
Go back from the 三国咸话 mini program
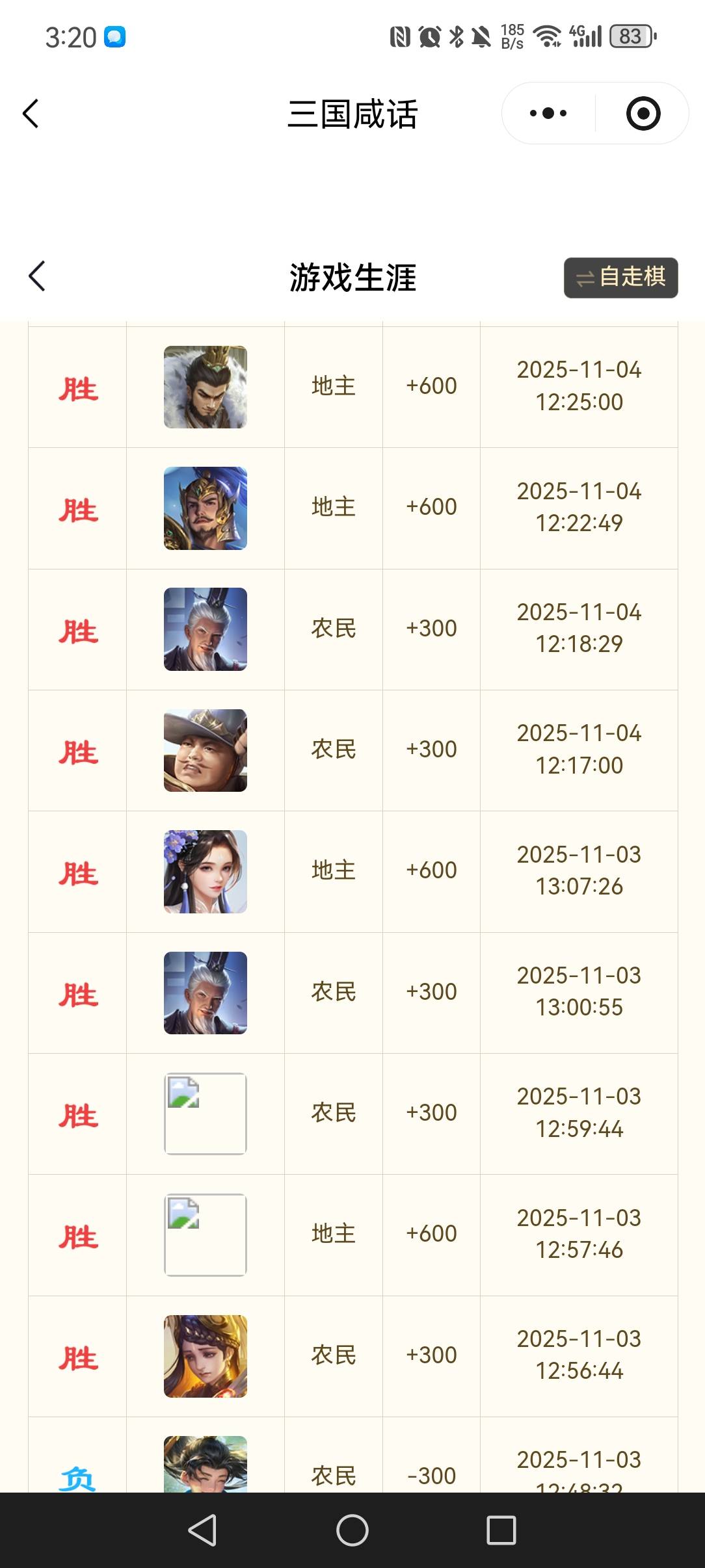tap(31, 114)
